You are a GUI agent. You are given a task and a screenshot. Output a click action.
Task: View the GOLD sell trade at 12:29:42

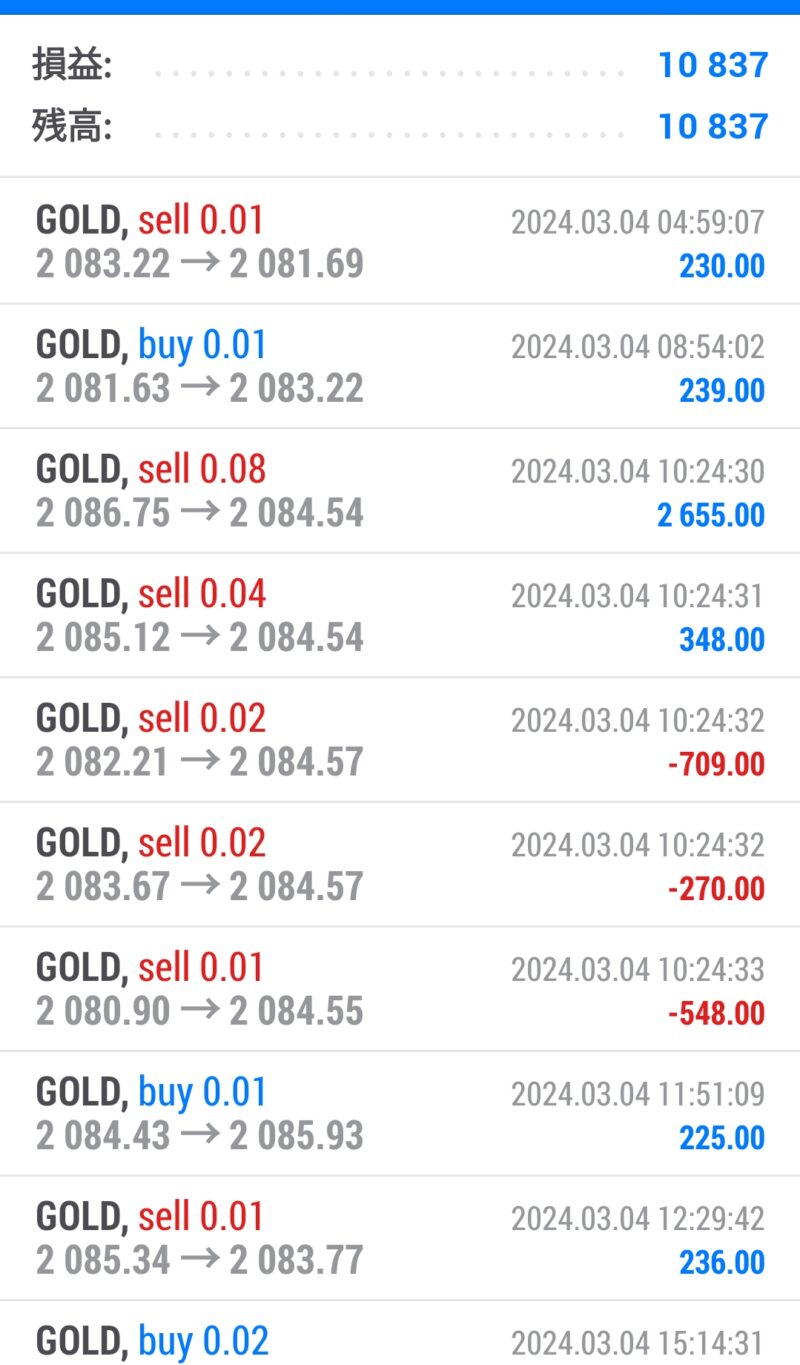click(400, 1239)
